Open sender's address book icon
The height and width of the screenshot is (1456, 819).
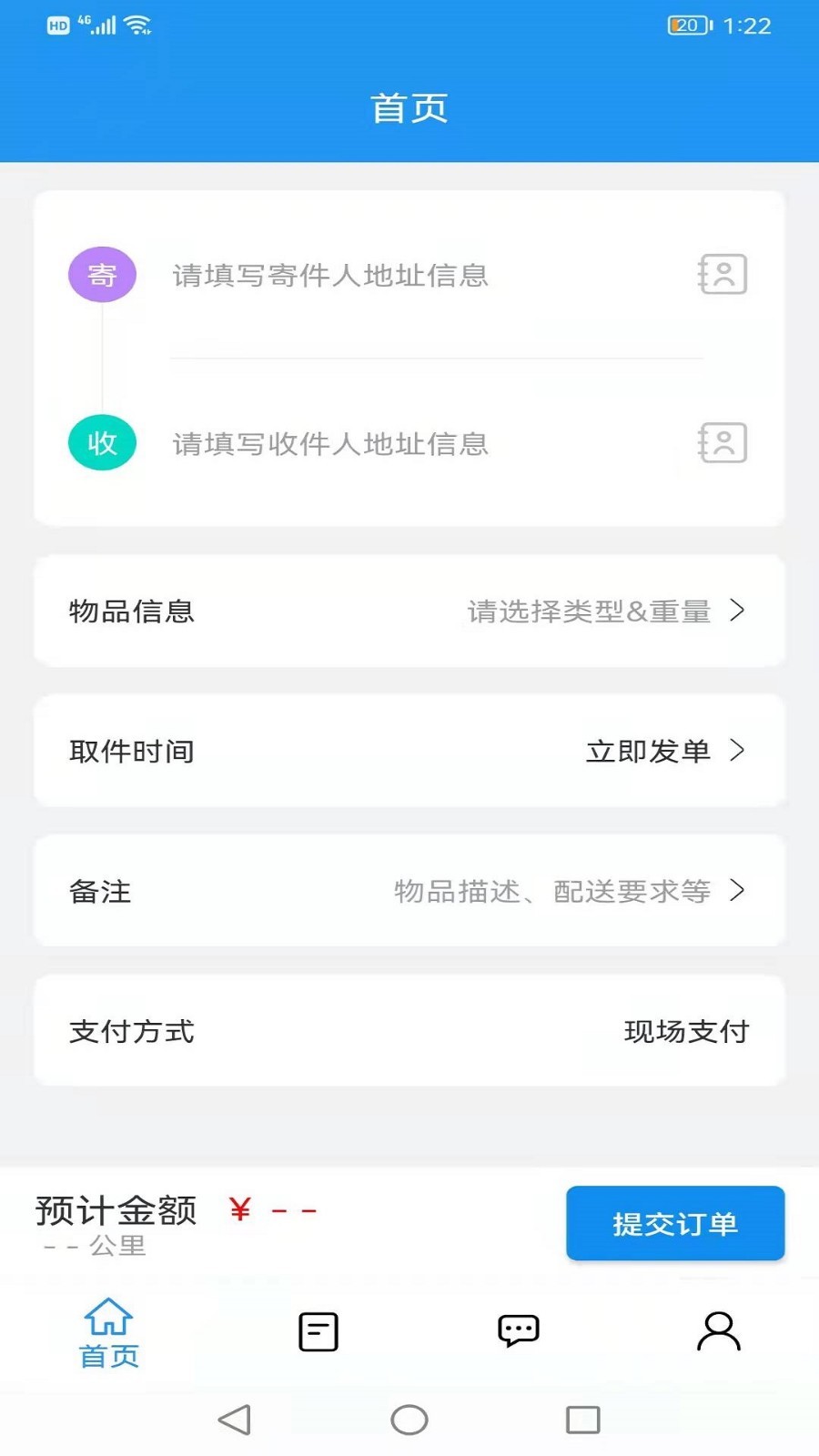click(723, 274)
